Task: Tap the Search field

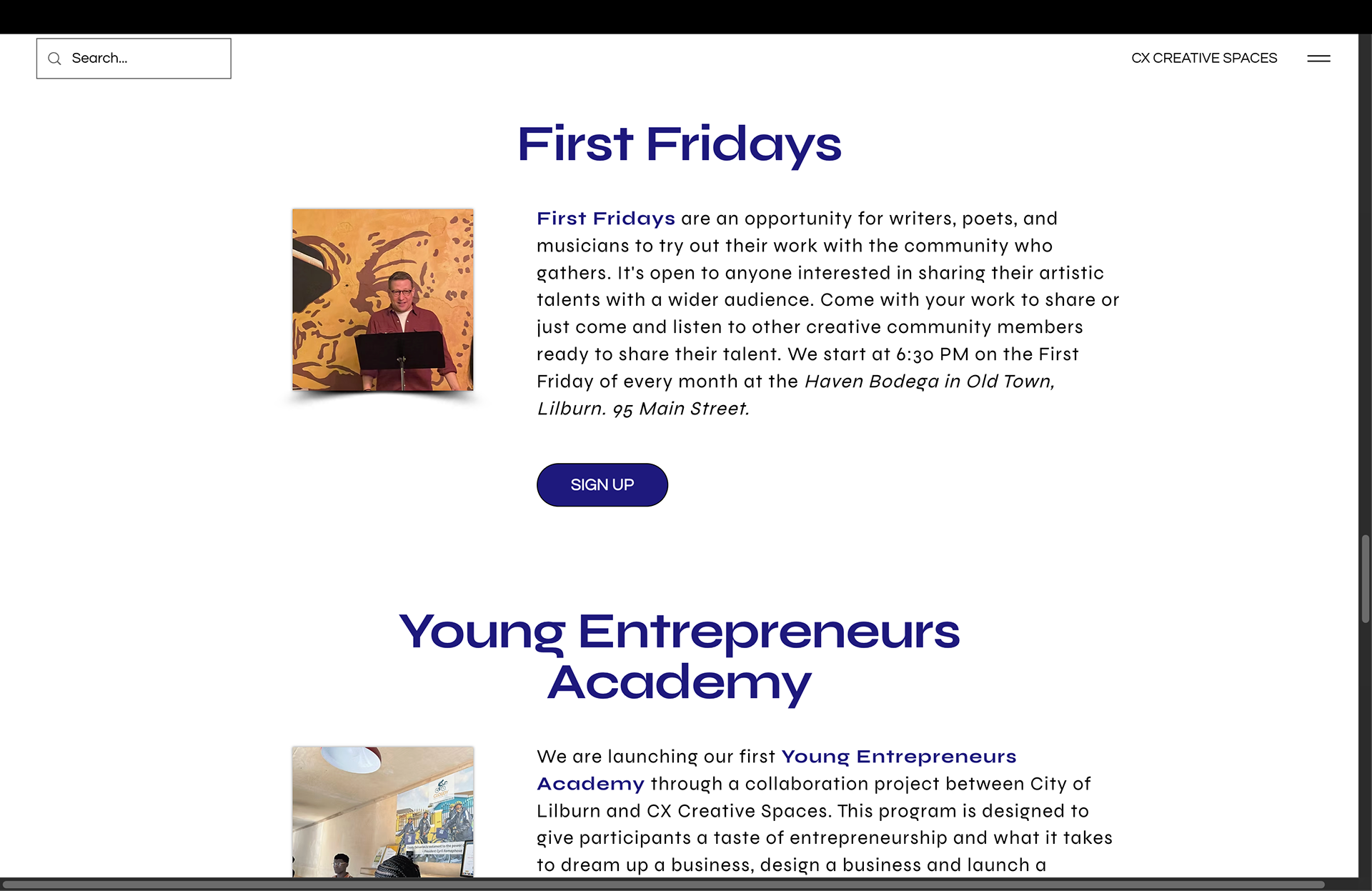Action: [143, 59]
